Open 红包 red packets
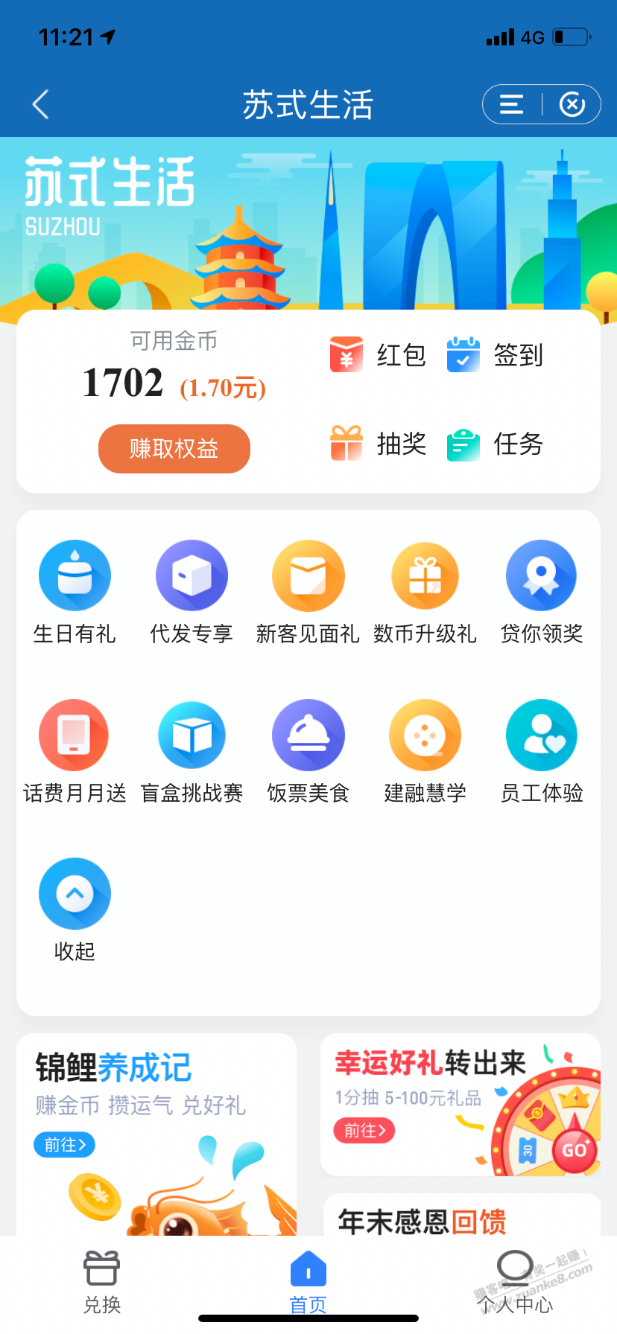Image resolution: width=617 pixels, height=1334 pixels. point(378,355)
